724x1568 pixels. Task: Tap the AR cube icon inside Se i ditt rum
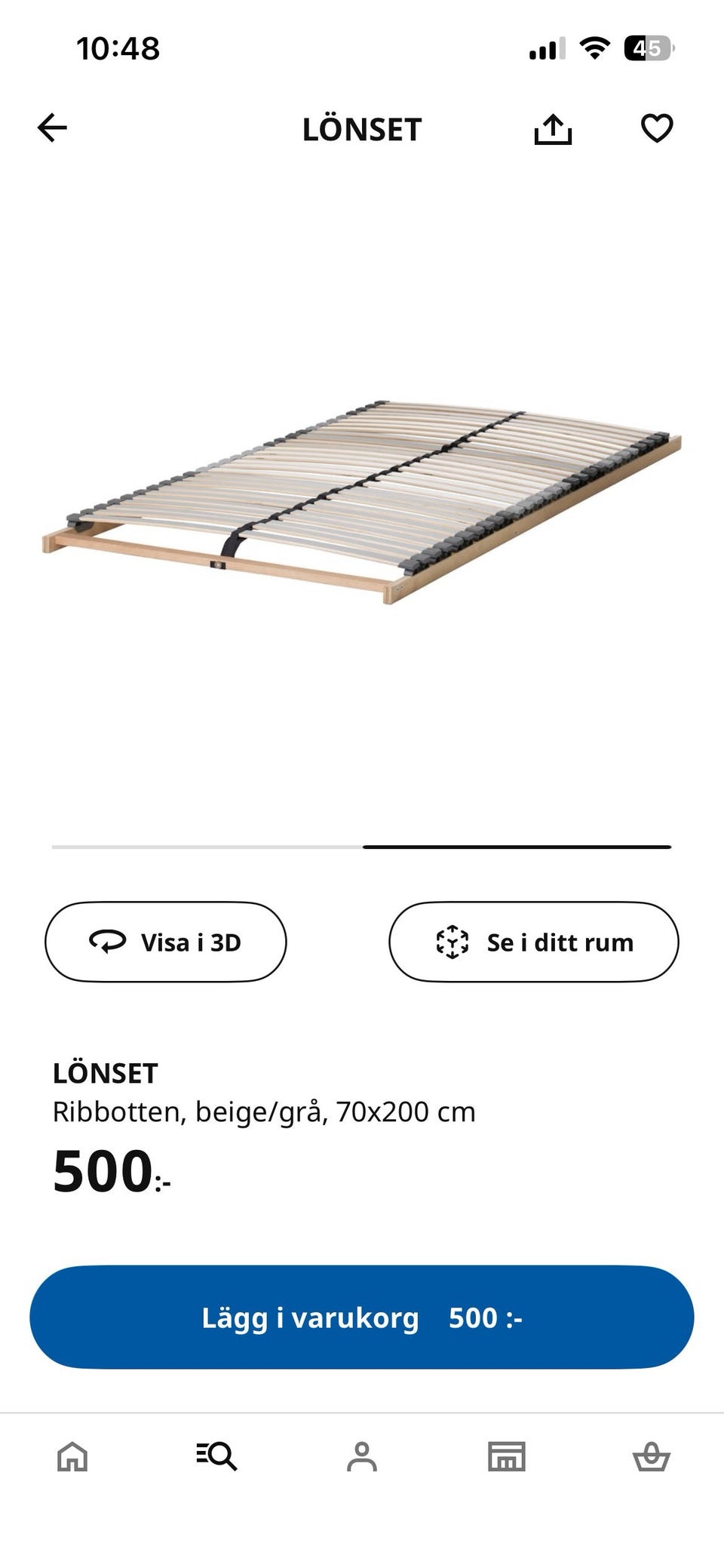[x=450, y=941]
